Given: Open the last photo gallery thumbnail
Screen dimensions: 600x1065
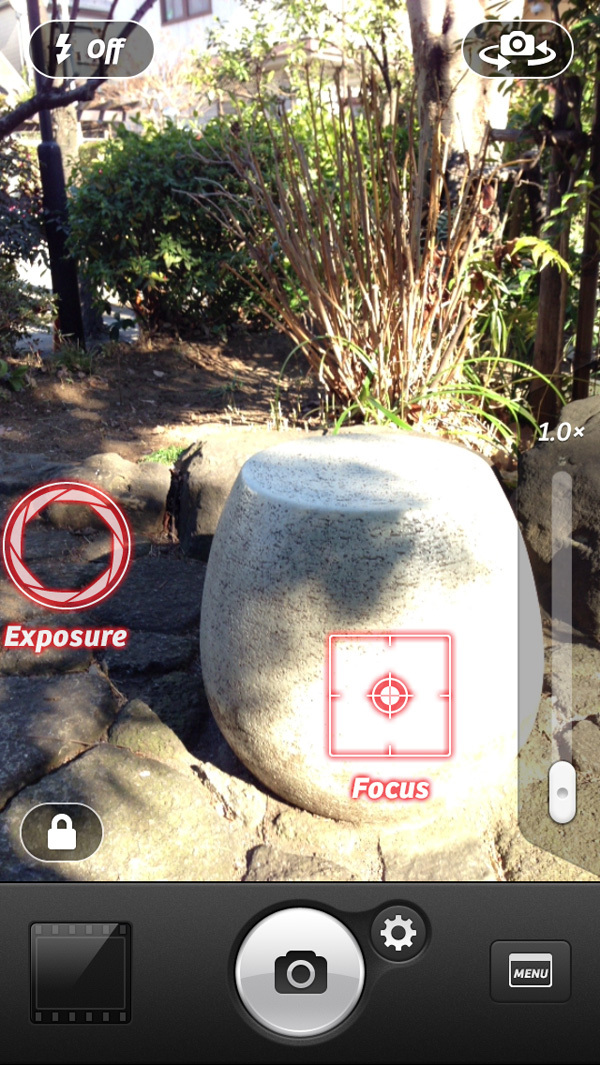Looking at the screenshot, I should [81, 972].
